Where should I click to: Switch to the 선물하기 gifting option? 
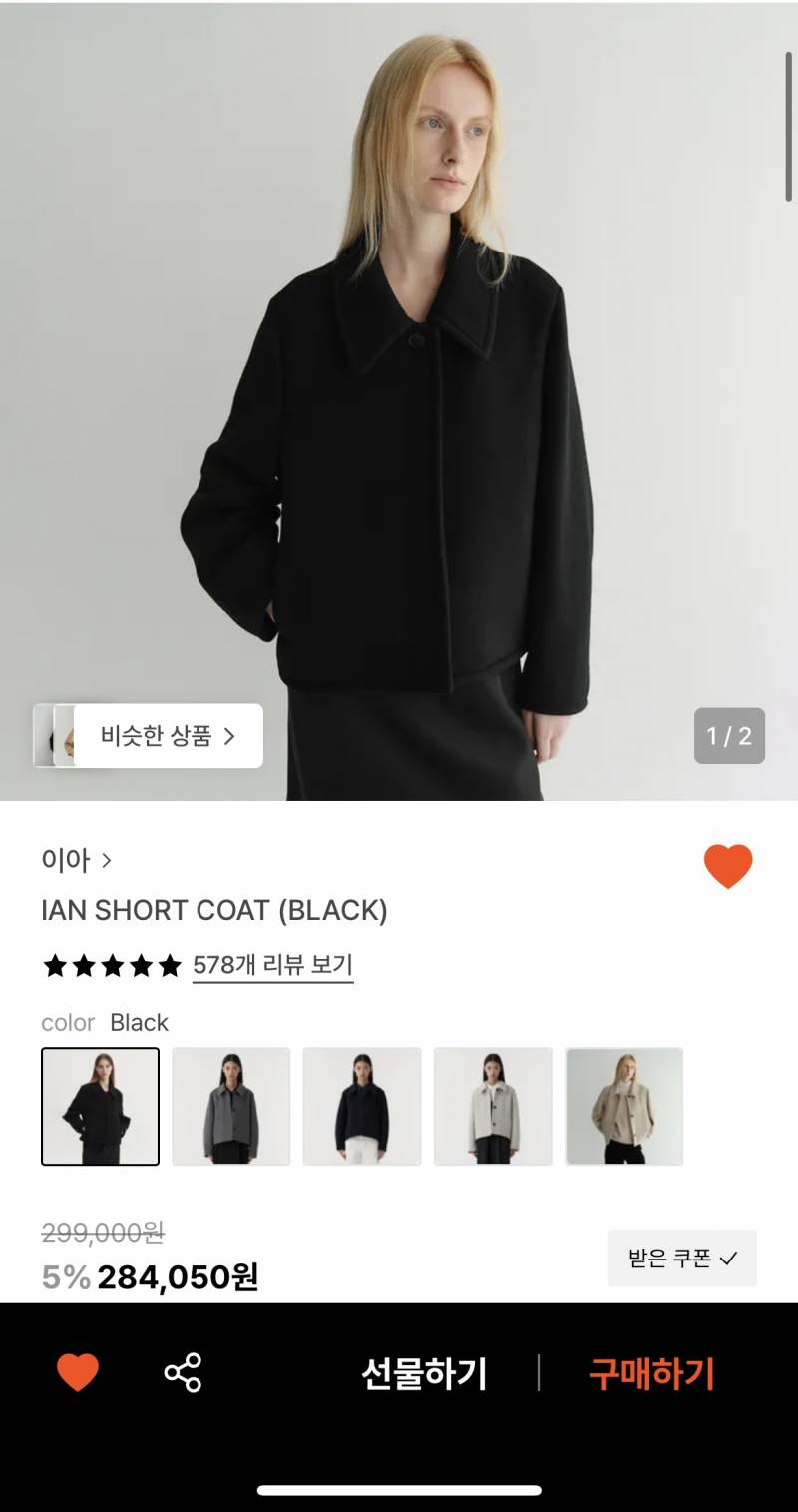pos(426,1373)
